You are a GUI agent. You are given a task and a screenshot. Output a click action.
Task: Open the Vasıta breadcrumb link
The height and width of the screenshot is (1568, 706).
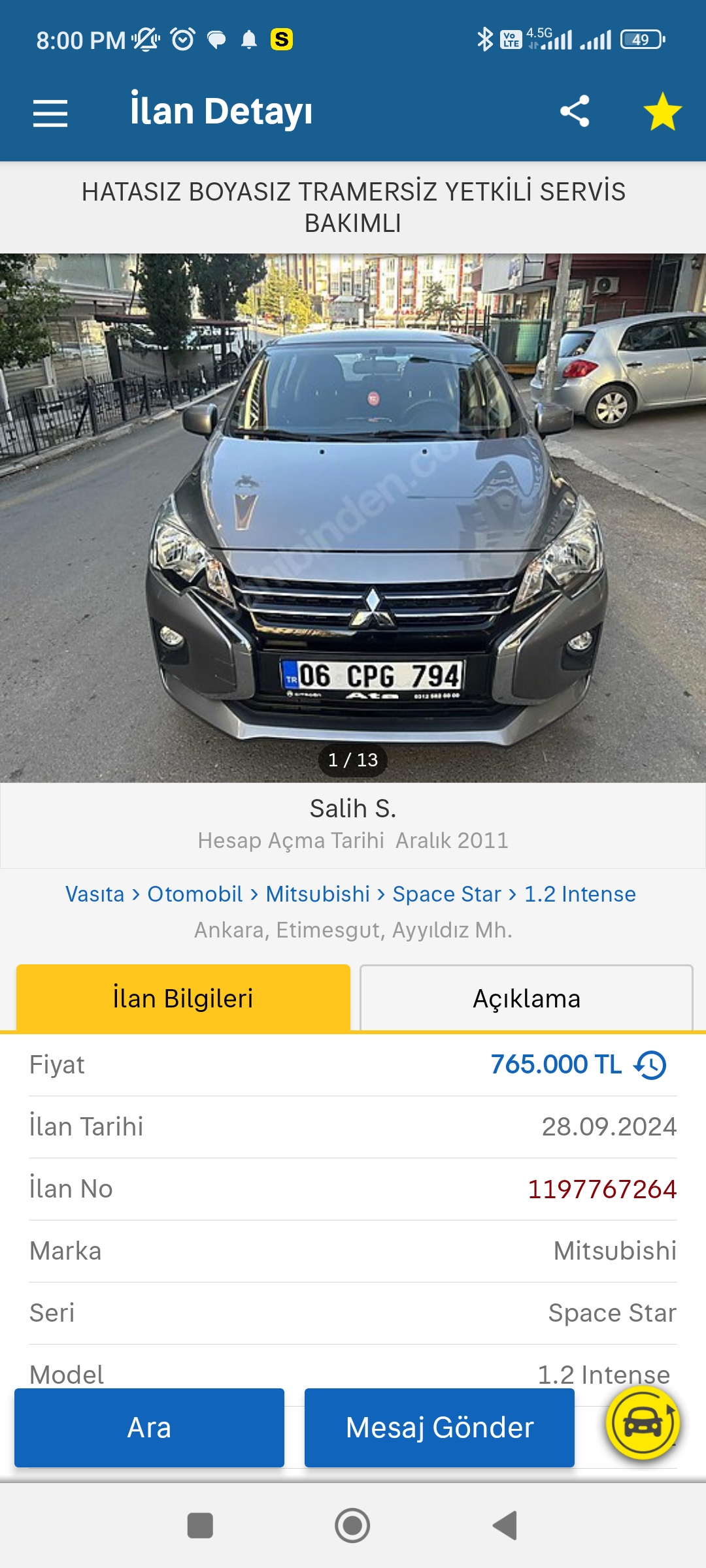click(x=95, y=894)
